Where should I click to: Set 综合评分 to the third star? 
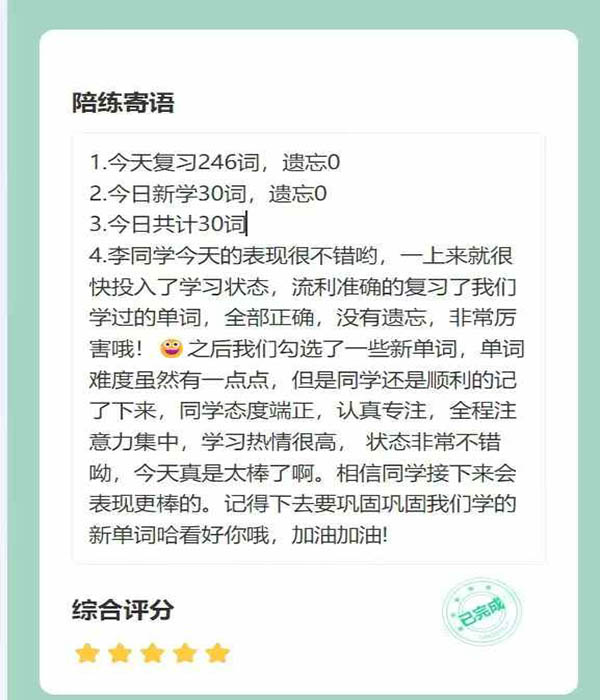(x=152, y=654)
